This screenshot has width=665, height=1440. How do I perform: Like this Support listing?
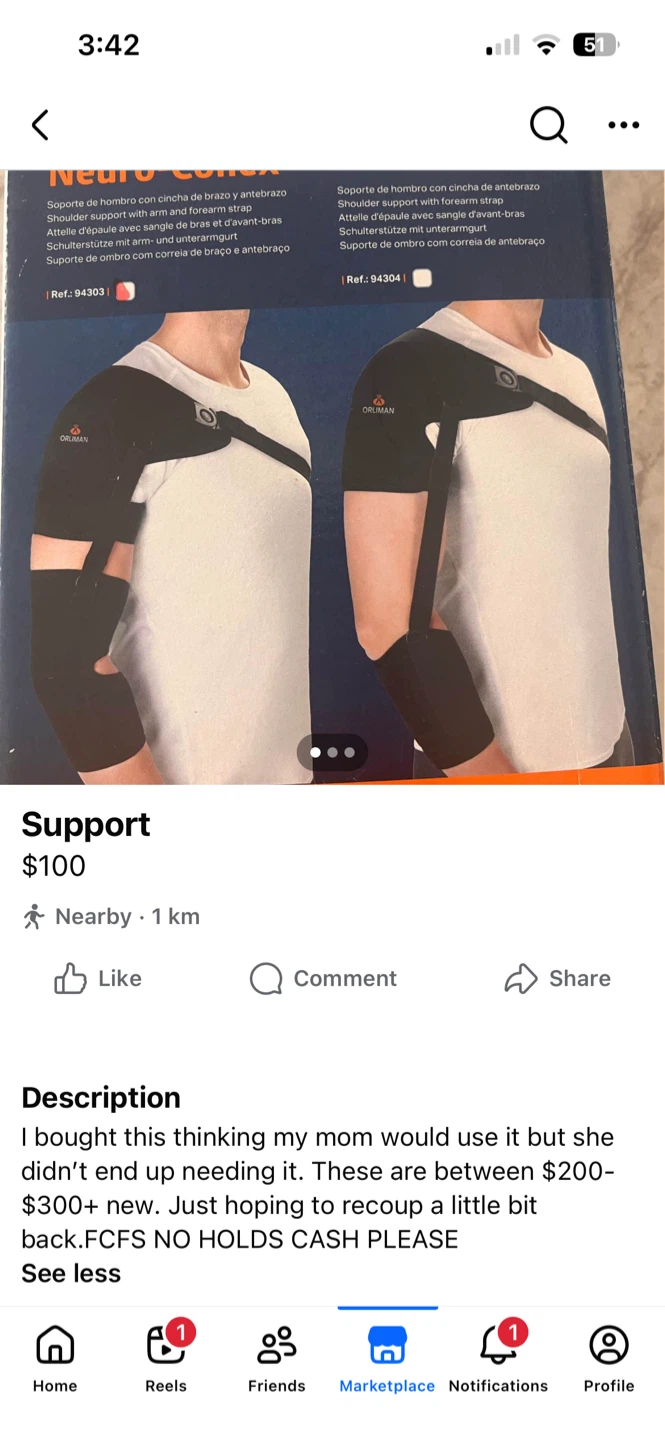[97, 978]
